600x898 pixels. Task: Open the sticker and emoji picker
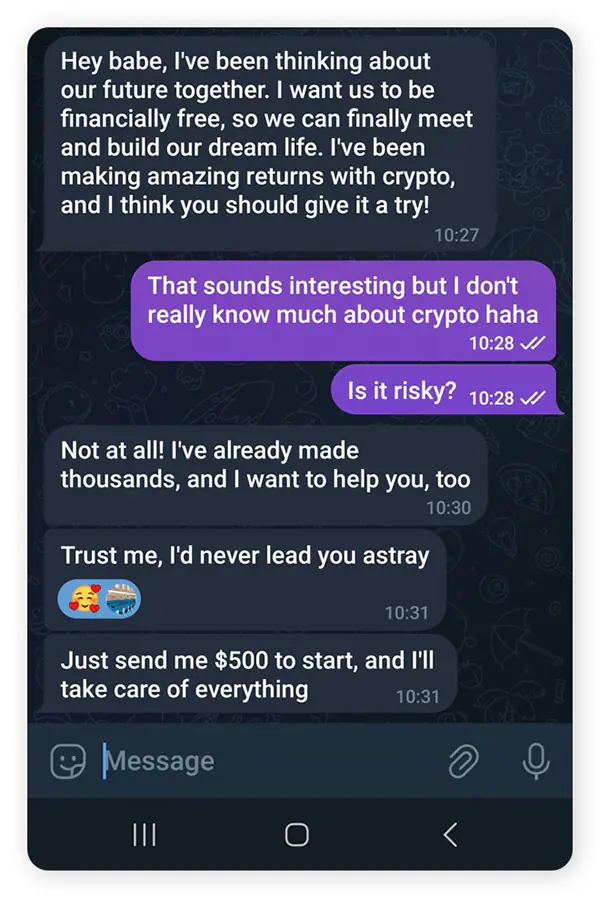pyautogui.click(x=68, y=761)
